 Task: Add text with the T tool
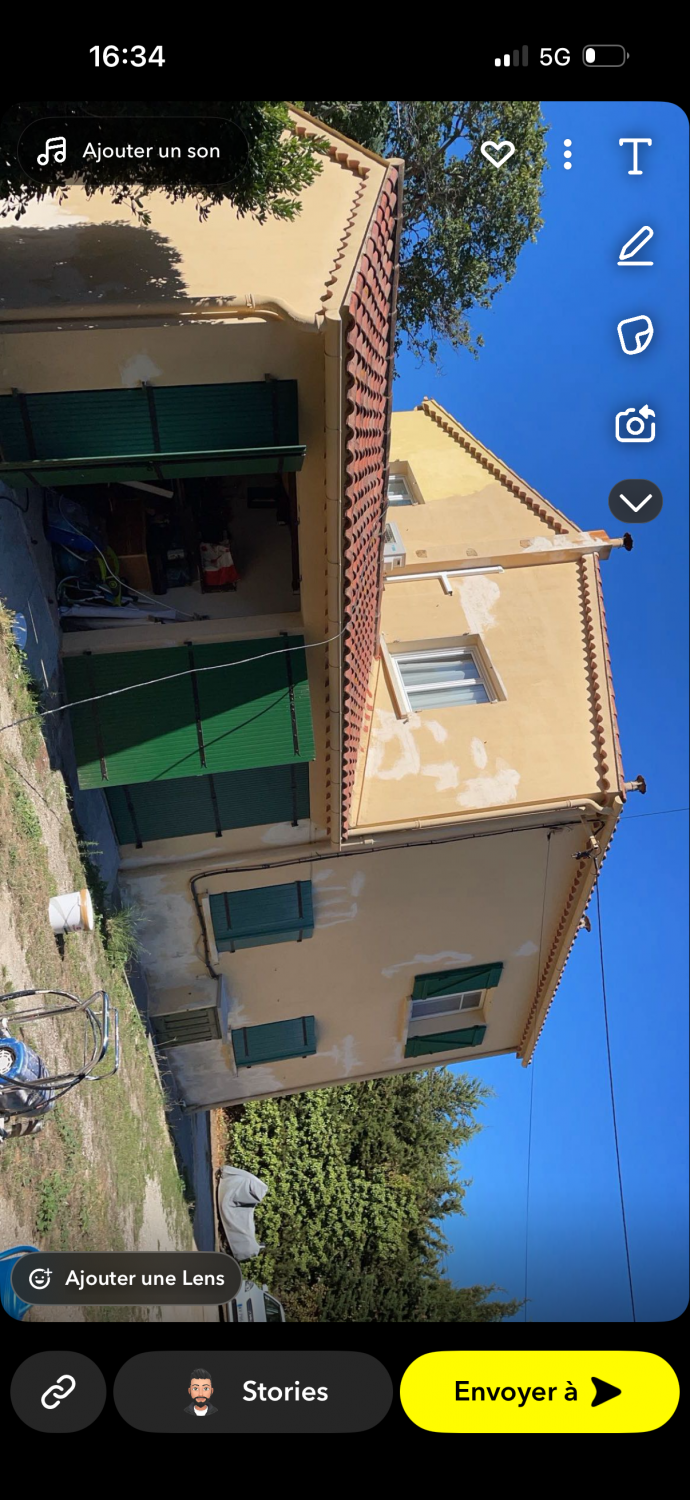point(635,156)
